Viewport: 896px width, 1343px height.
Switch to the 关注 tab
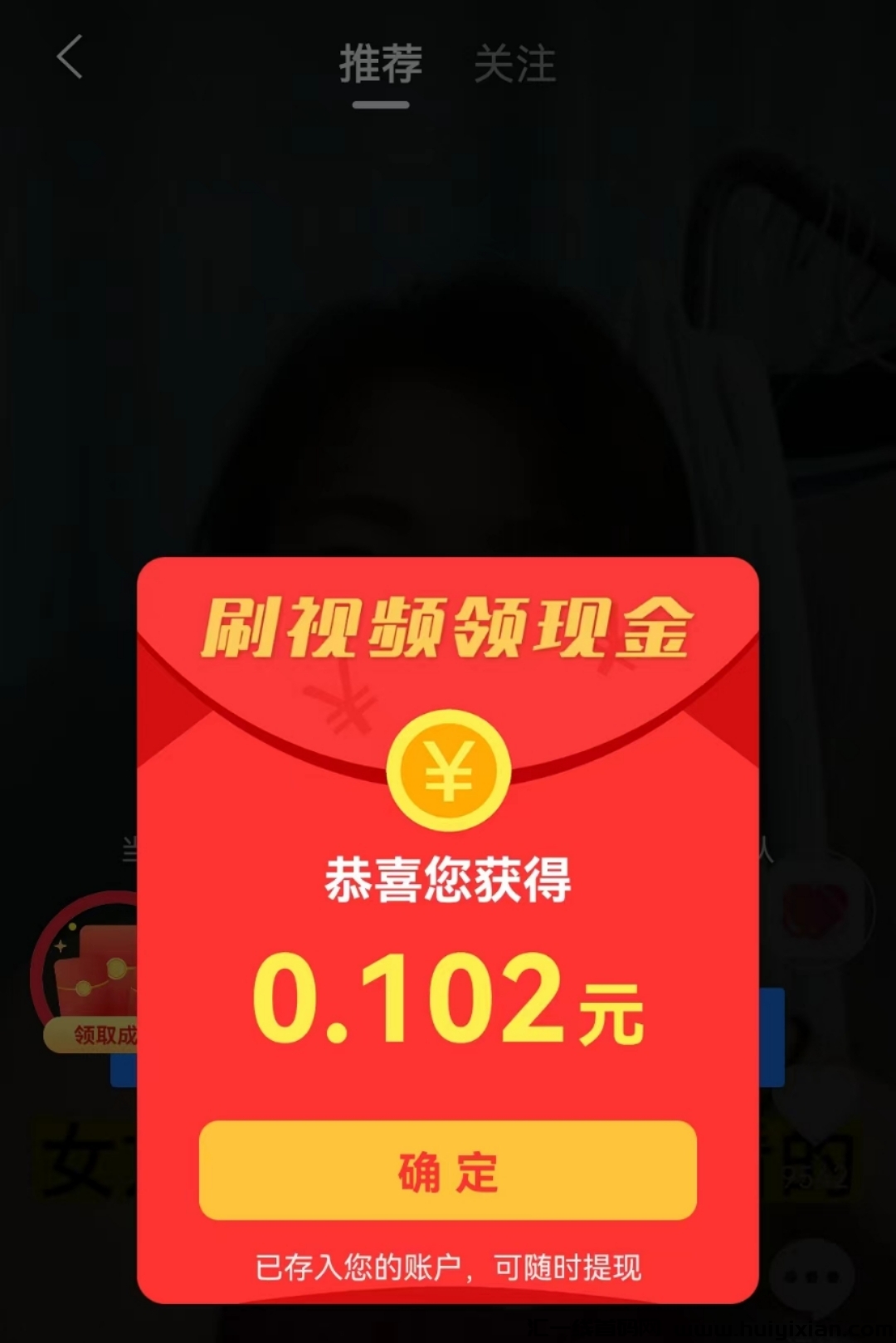[x=514, y=65]
